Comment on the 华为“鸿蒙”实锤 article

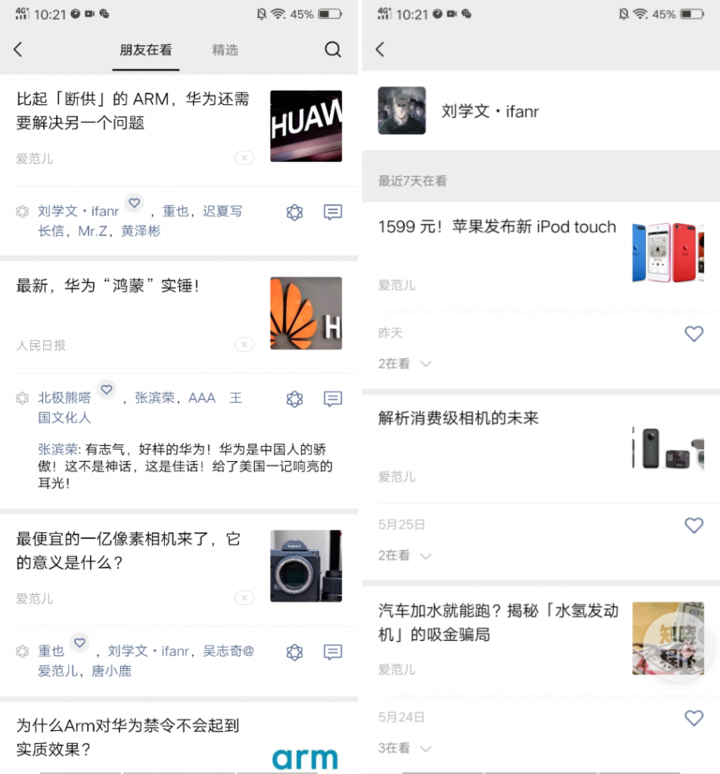coord(333,399)
